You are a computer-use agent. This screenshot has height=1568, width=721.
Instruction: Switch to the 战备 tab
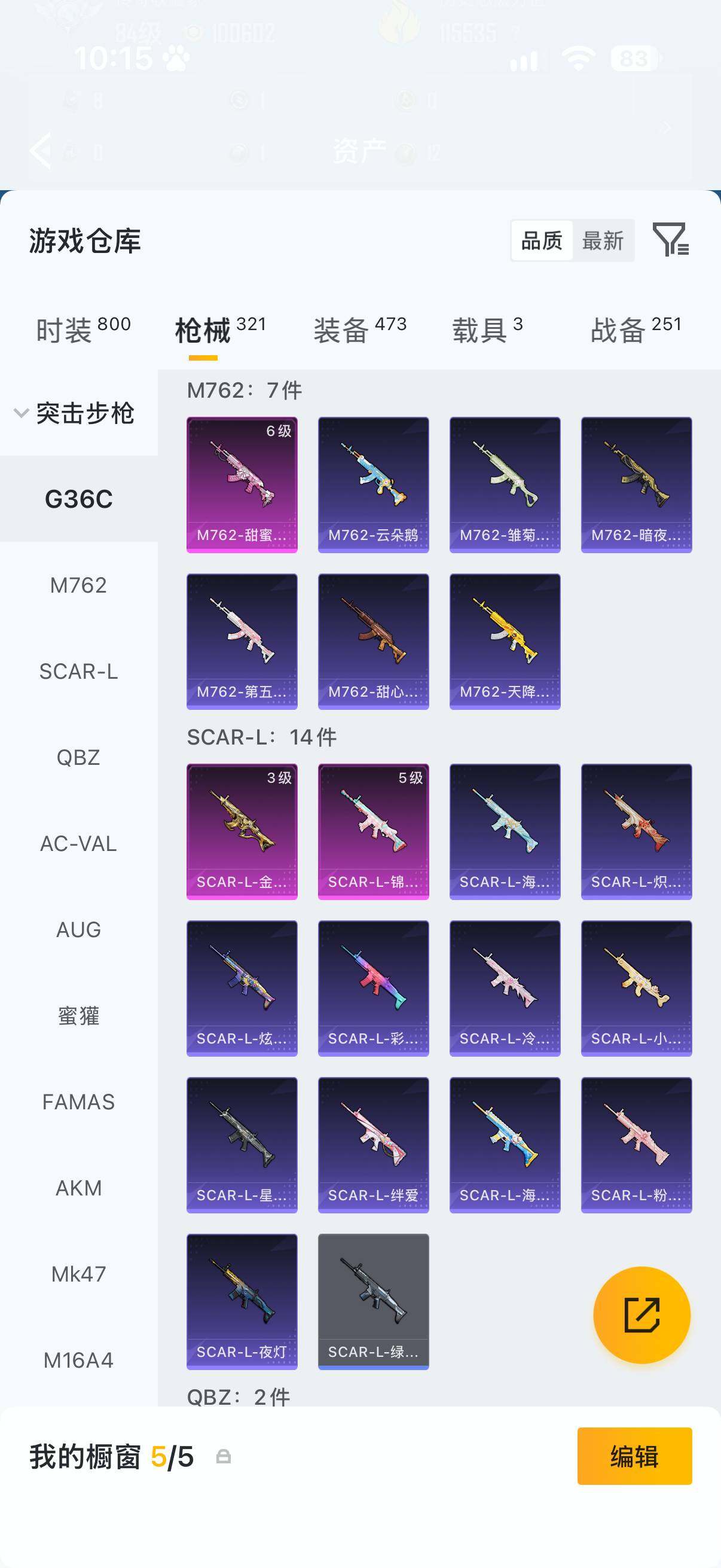tap(637, 330)
